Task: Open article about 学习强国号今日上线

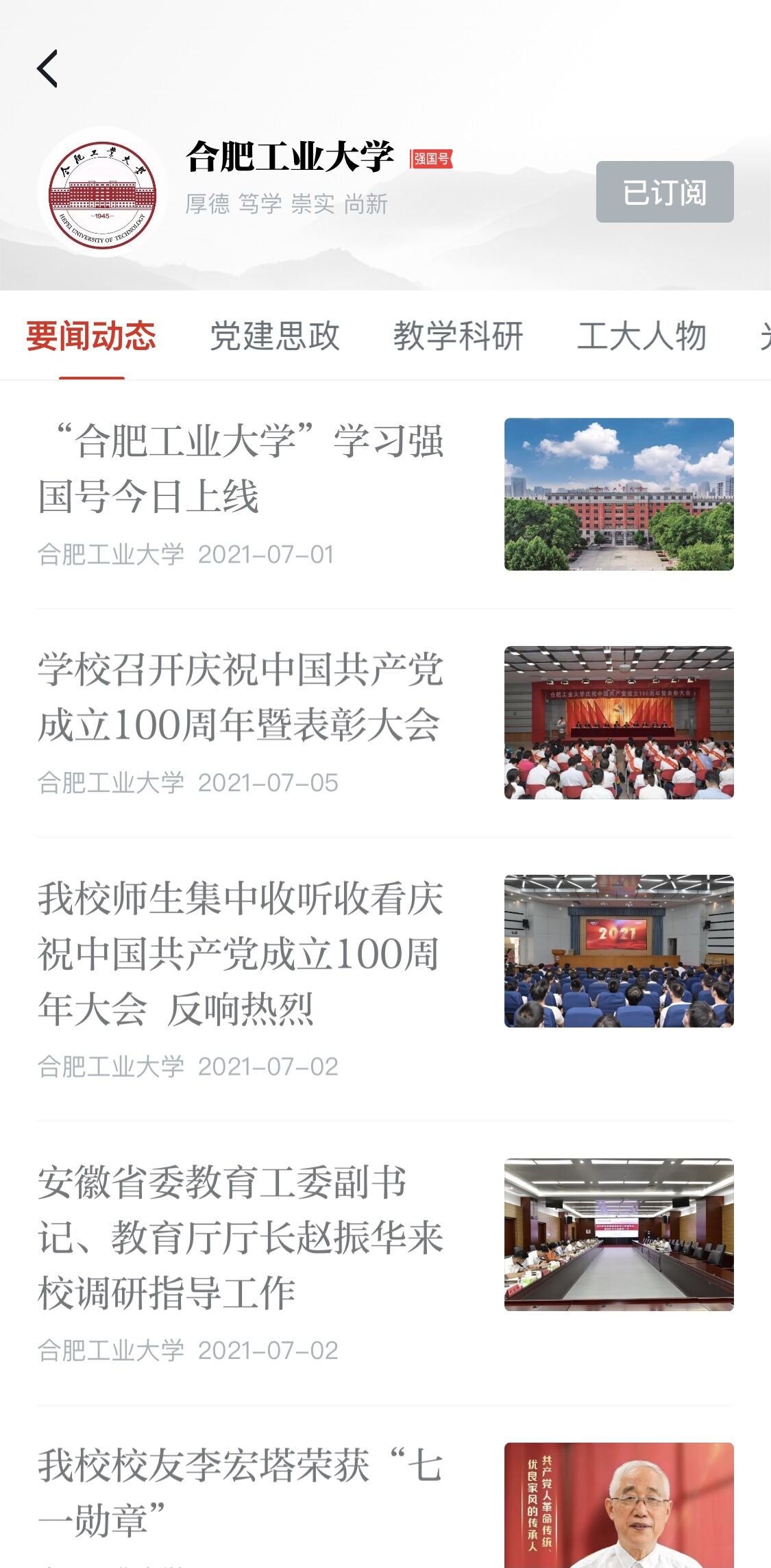Action: 241,469
